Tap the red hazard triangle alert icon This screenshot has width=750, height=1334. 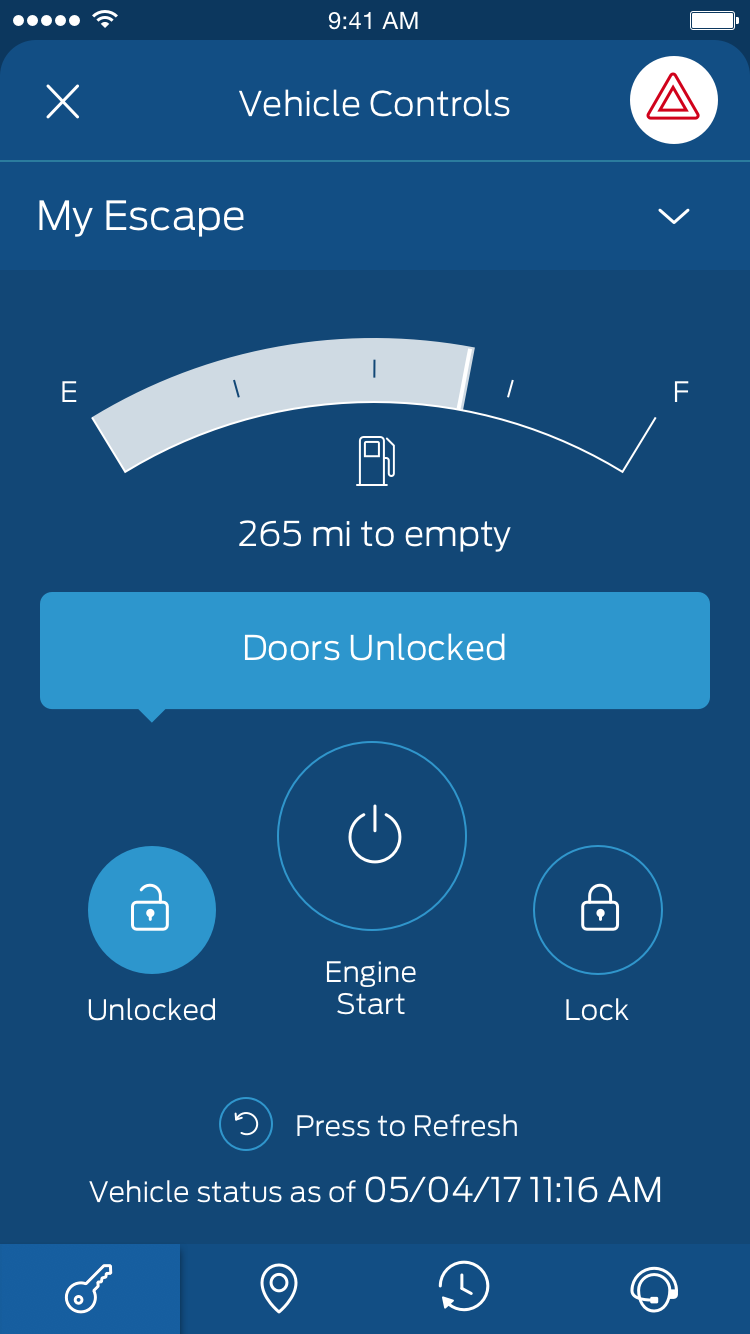click(673, 100)
